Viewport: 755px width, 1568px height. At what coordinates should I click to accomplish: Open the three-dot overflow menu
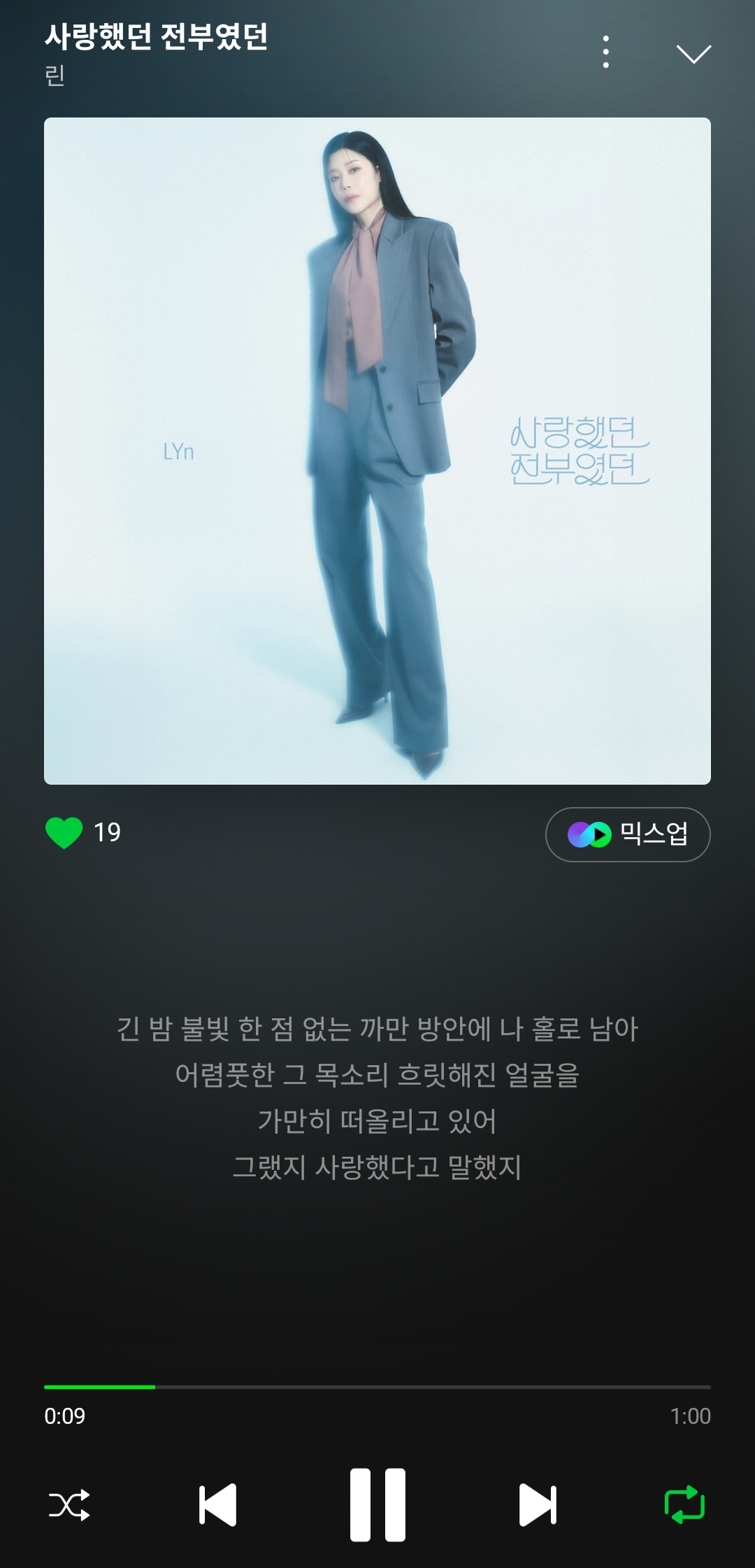point(605,52)
